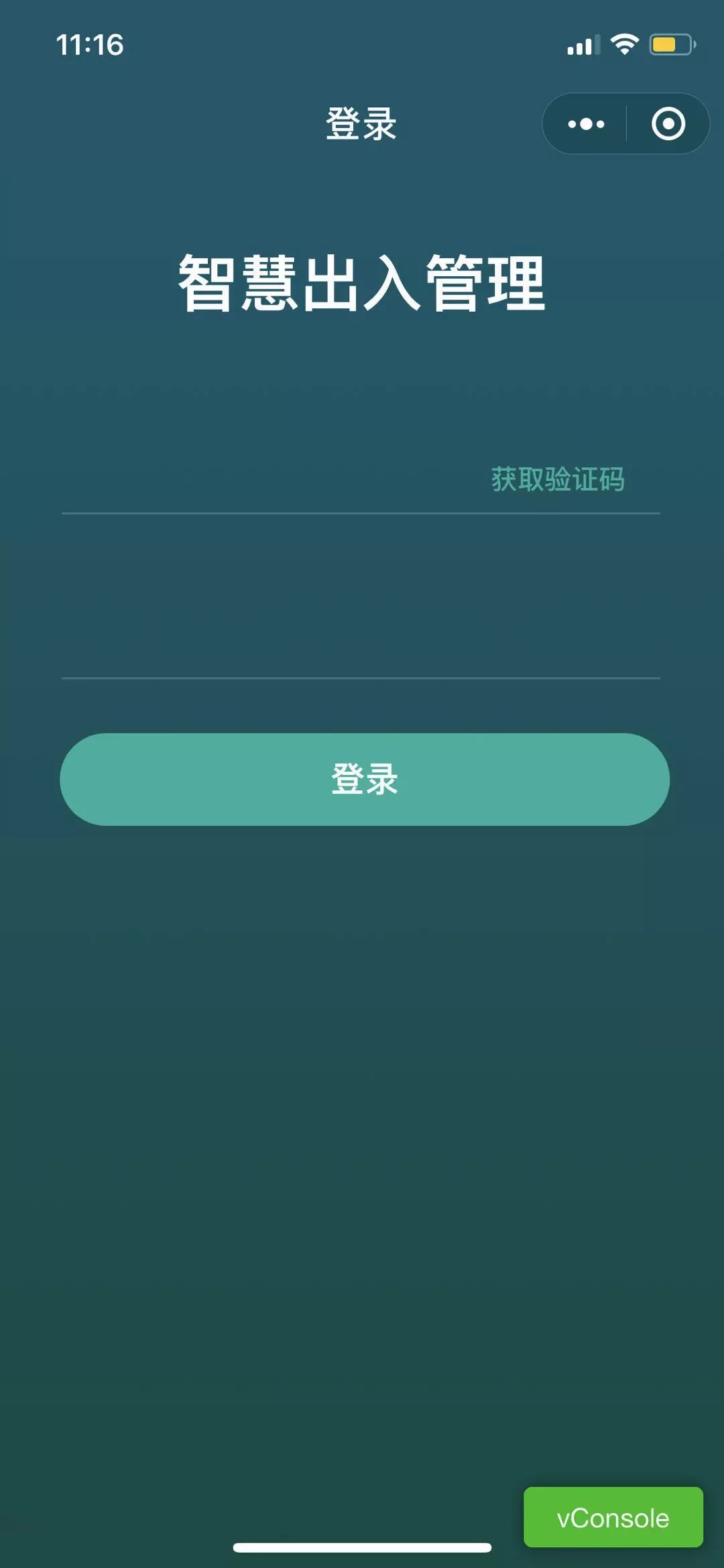
Task: Open the mini program more options menu
Action: (x=586, y=124)
